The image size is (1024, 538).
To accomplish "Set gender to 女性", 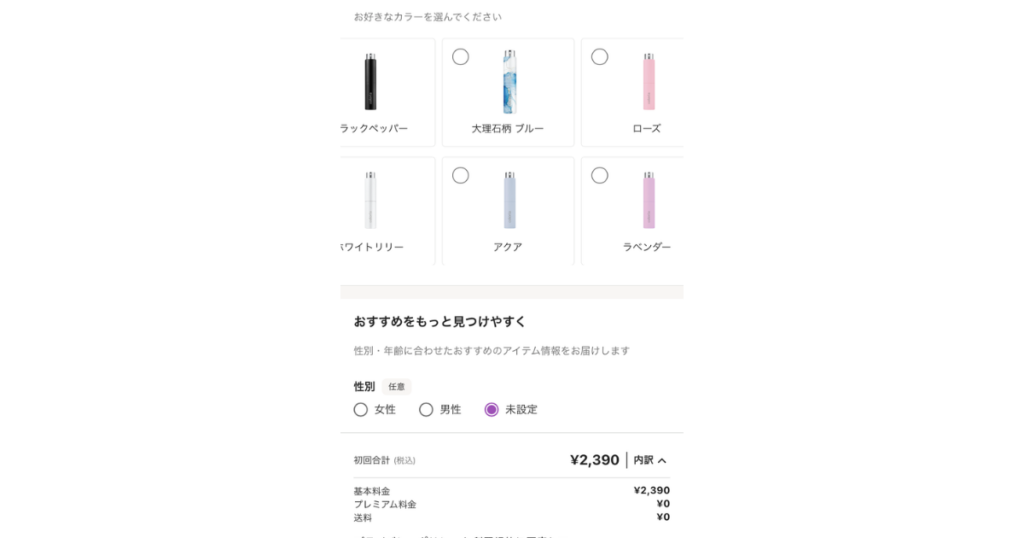I will (x=361, y=409).
